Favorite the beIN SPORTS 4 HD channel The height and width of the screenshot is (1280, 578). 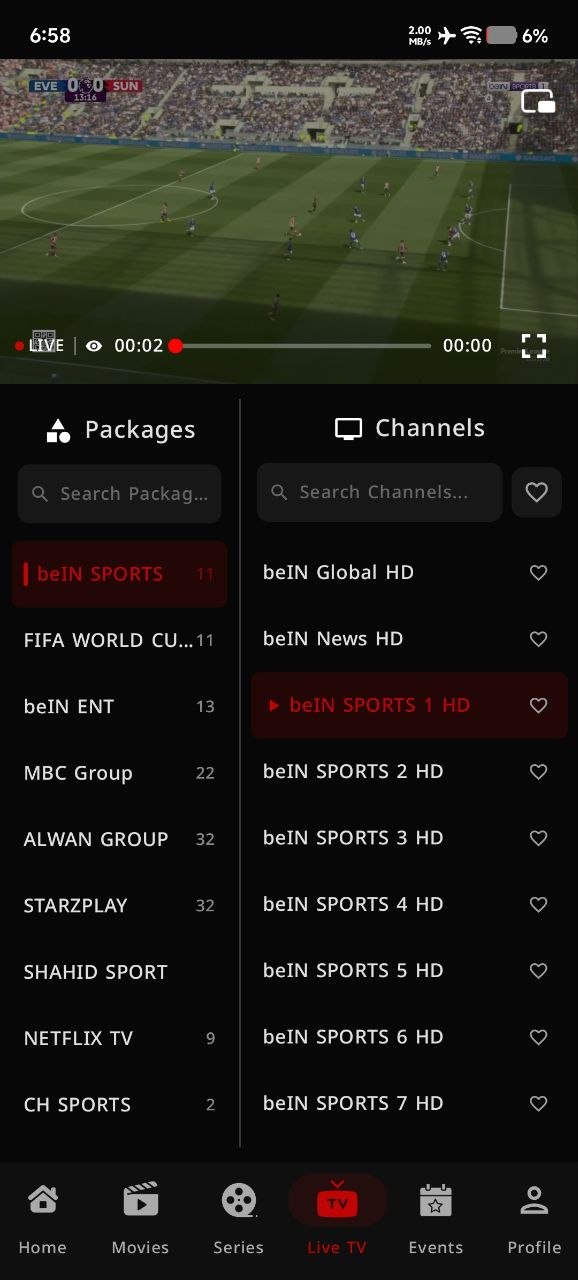tap(538, 904)
